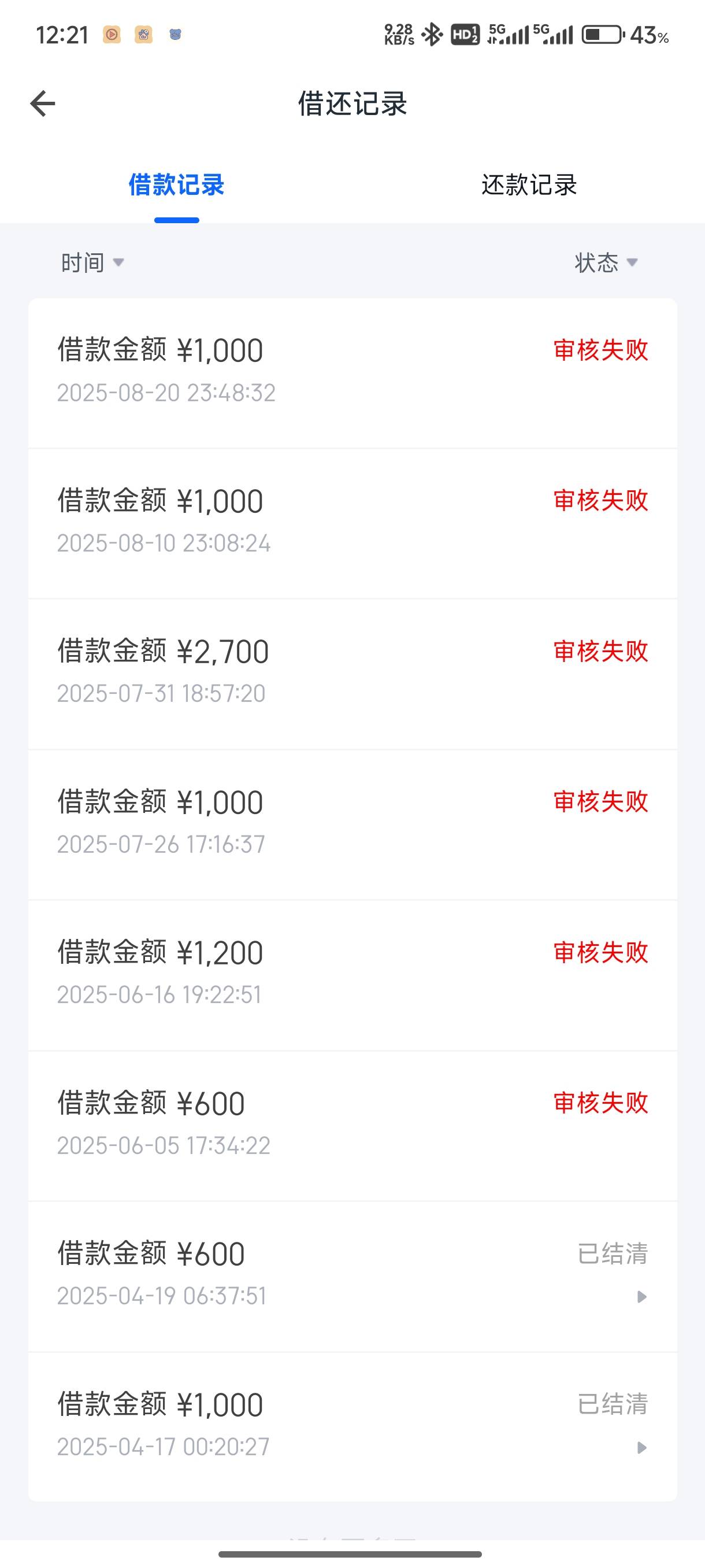
Task: Select the 借款记录 tab
Action: click(x=176, y=185)
